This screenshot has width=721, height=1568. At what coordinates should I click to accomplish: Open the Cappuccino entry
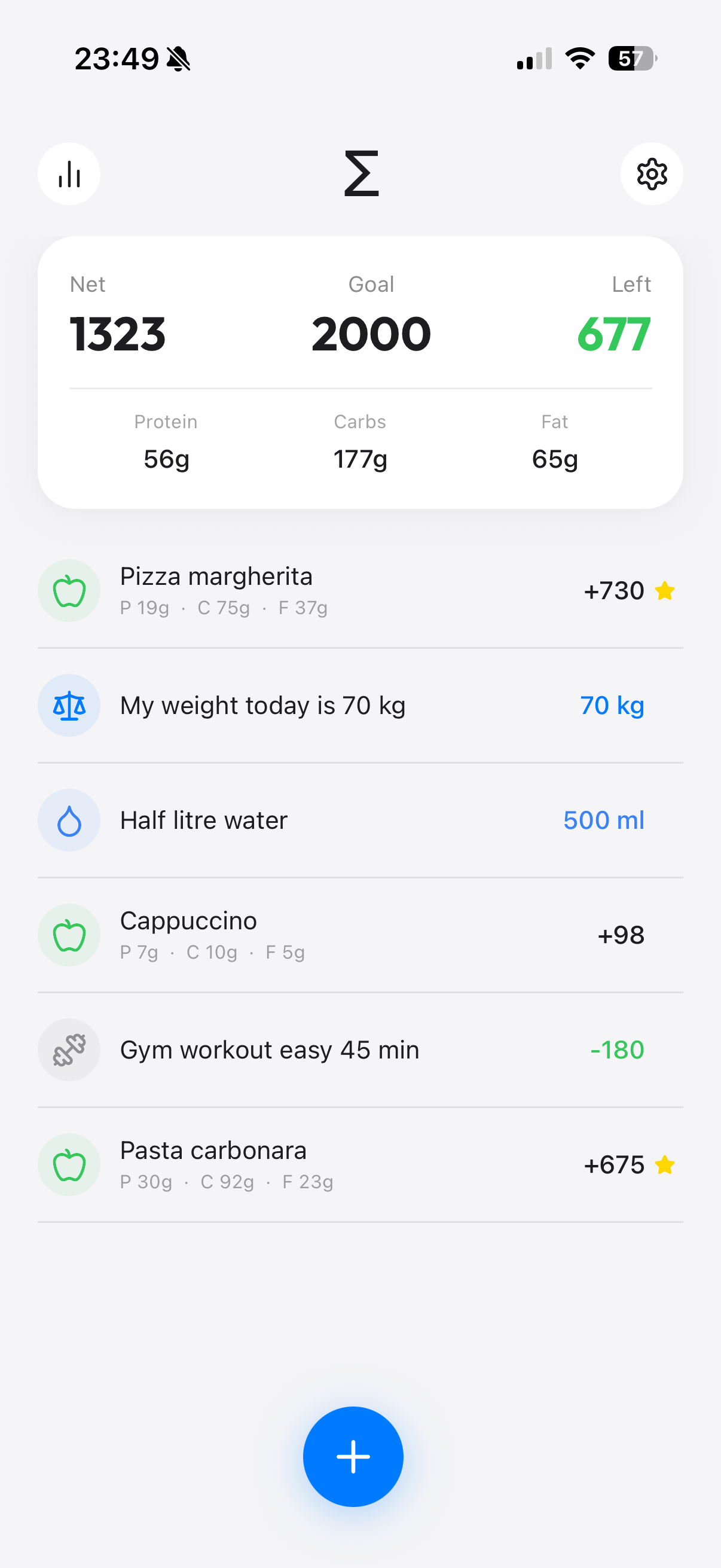click(x=304, y=935)
